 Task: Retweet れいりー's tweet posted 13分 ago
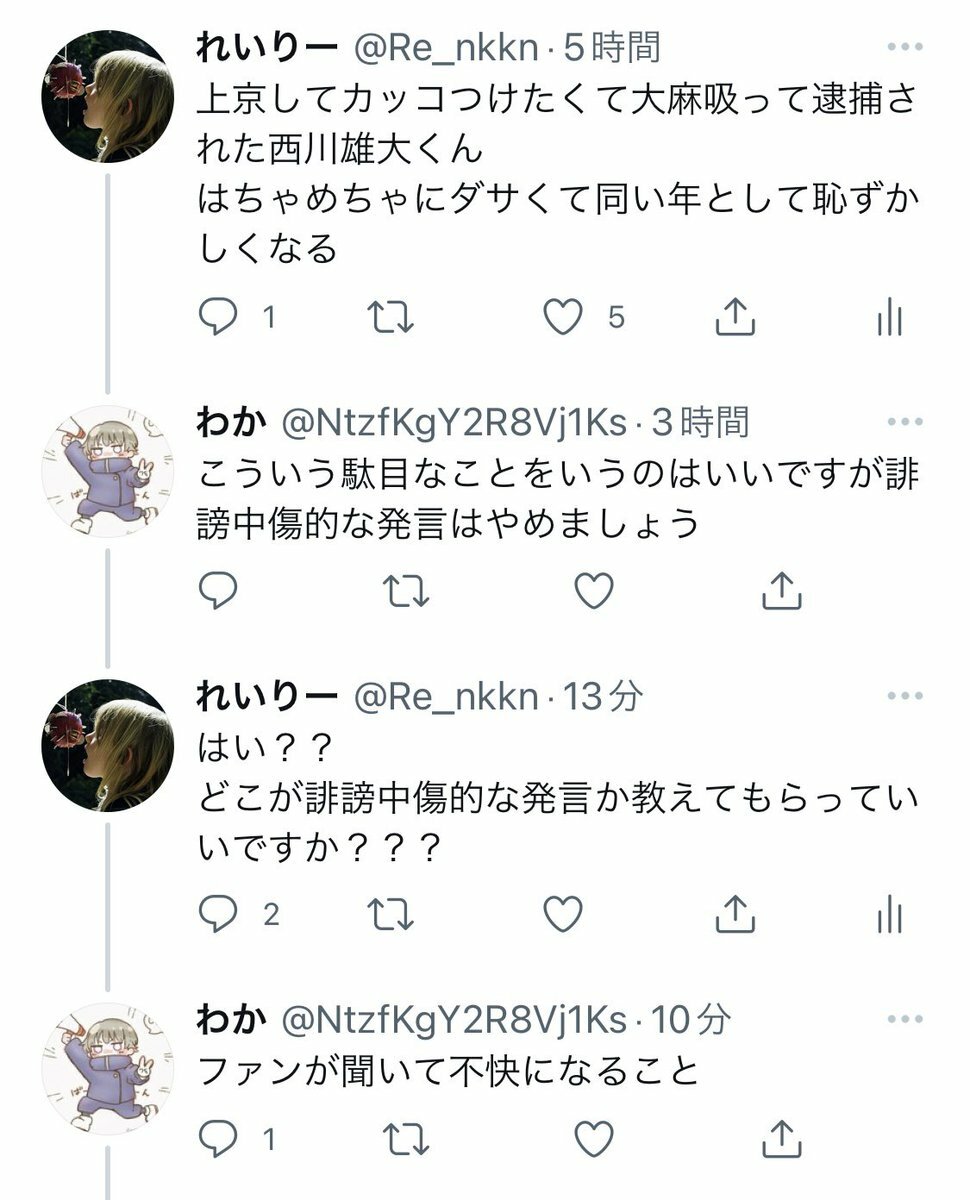pyautogui.click(x=390, y=913)
